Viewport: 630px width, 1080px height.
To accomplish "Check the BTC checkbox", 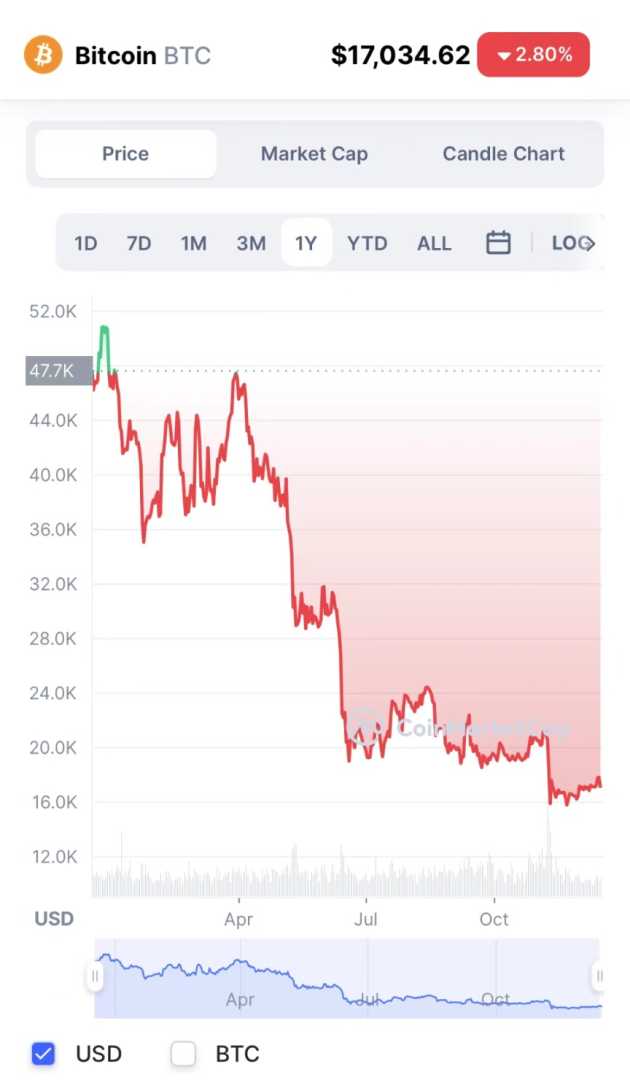I will [183, 1053].
